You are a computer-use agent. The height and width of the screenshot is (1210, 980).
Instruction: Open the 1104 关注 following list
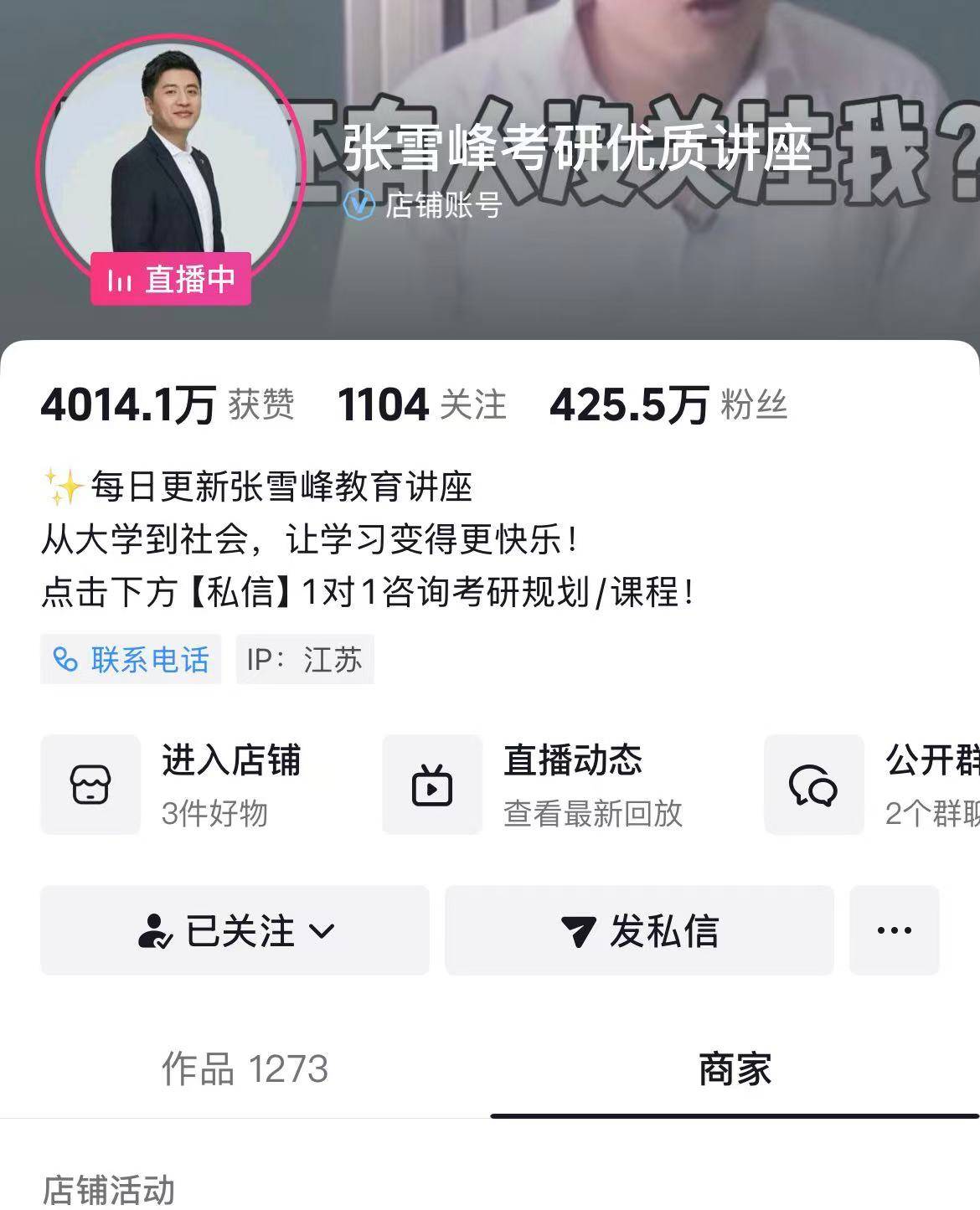pyautogui.click(x=421, y=405)
